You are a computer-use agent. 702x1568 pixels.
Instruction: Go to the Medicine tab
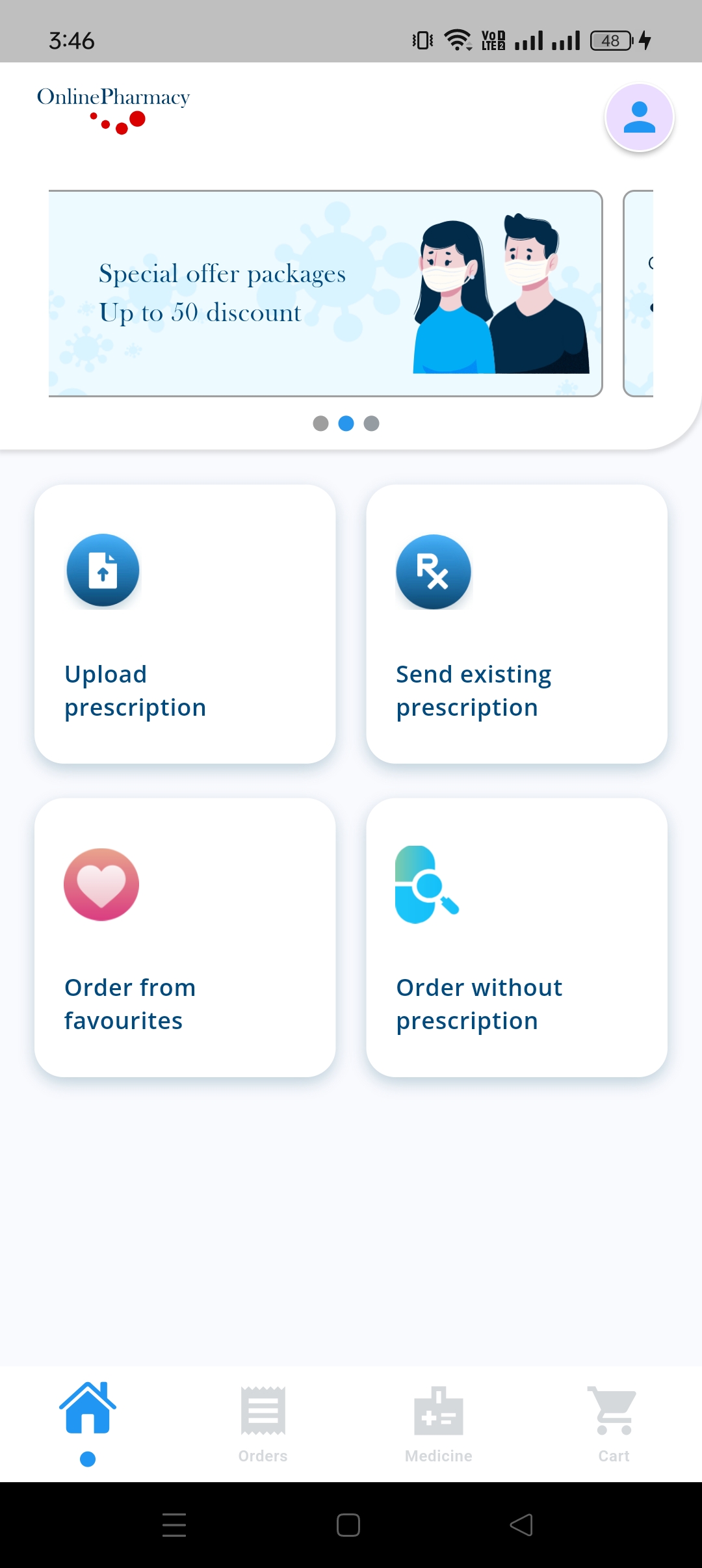(x=439, y=1423)
